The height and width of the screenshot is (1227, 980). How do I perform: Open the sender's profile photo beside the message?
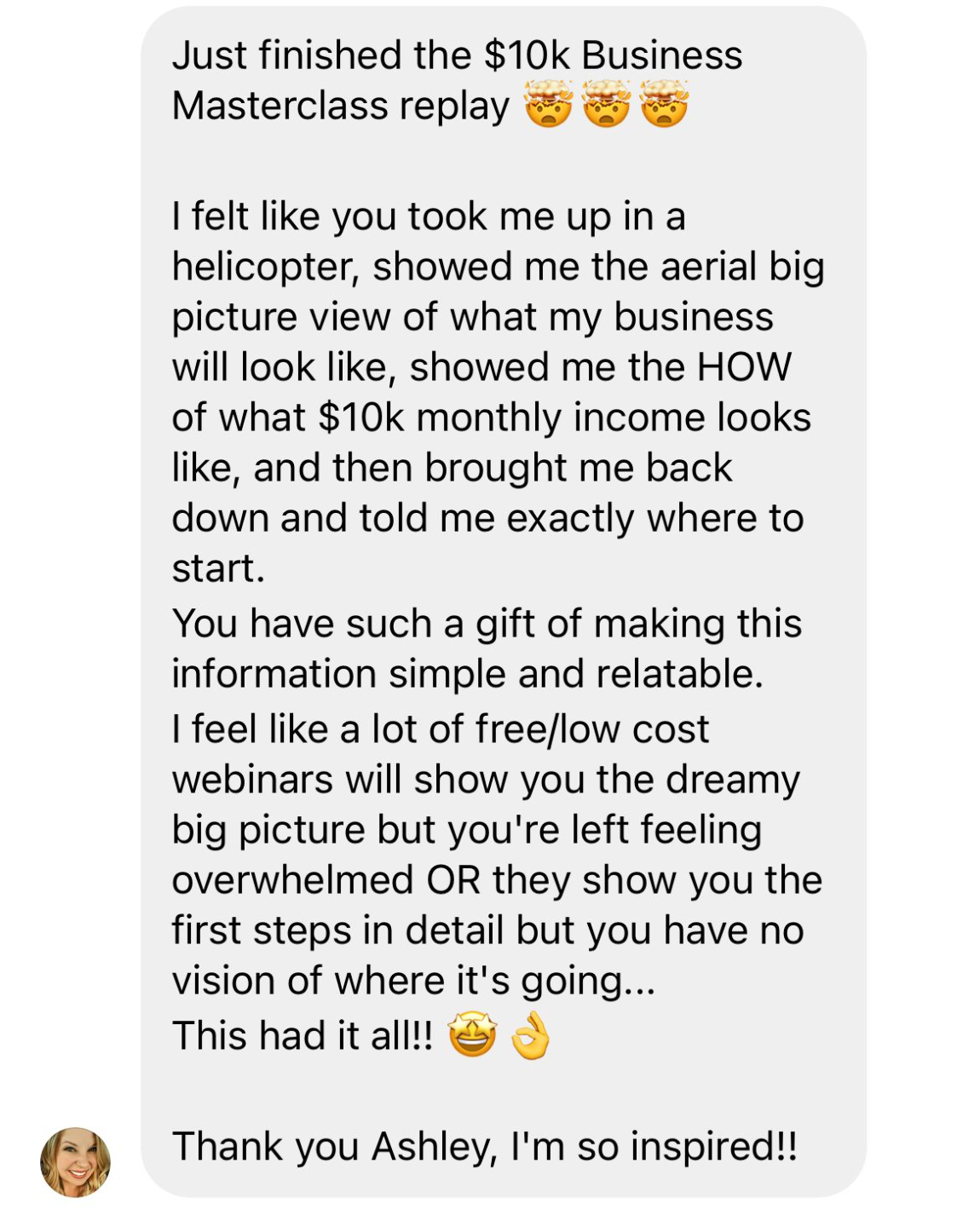[x=76, y=1162]
